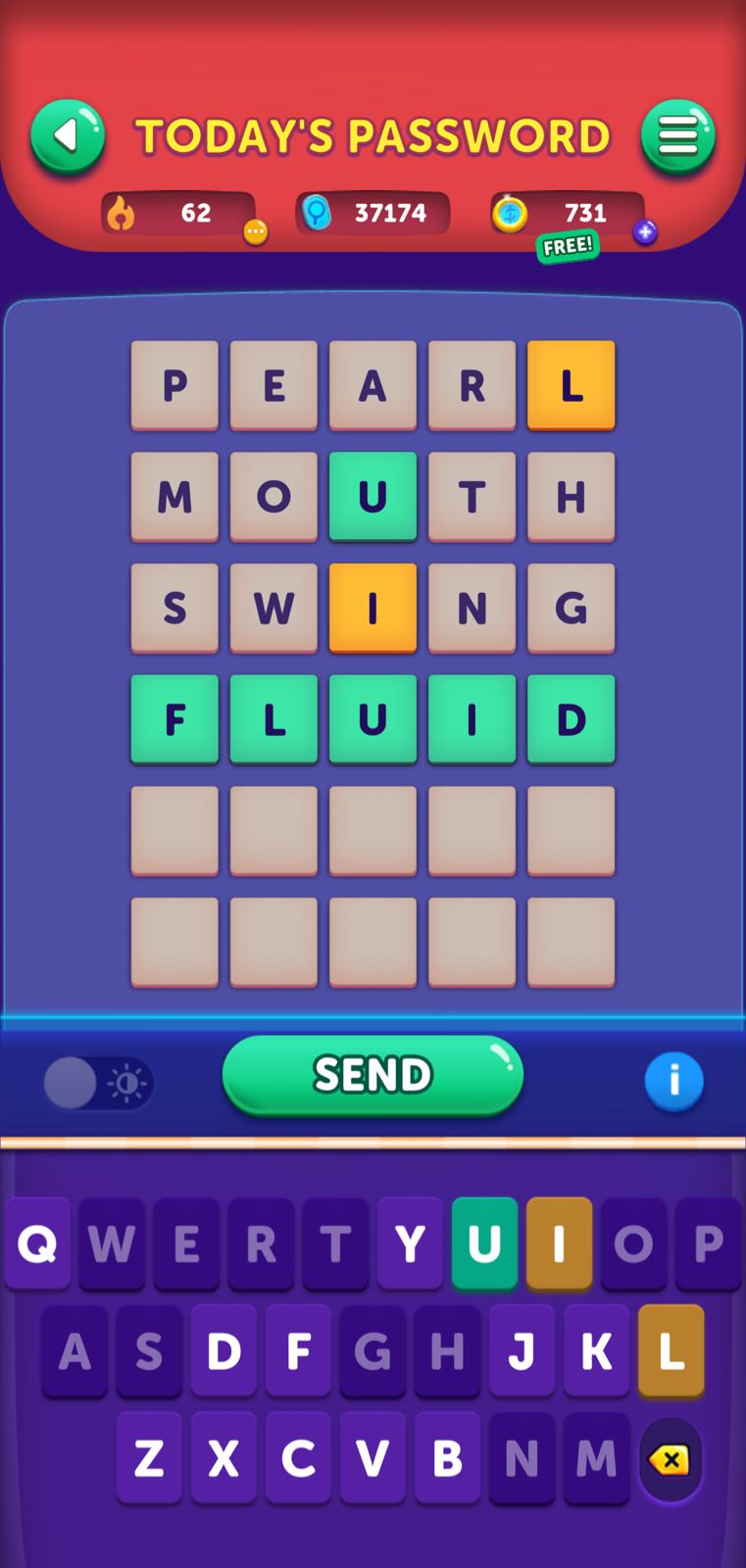
Task: Open the green hamburger menu
Action: [678, 135]
